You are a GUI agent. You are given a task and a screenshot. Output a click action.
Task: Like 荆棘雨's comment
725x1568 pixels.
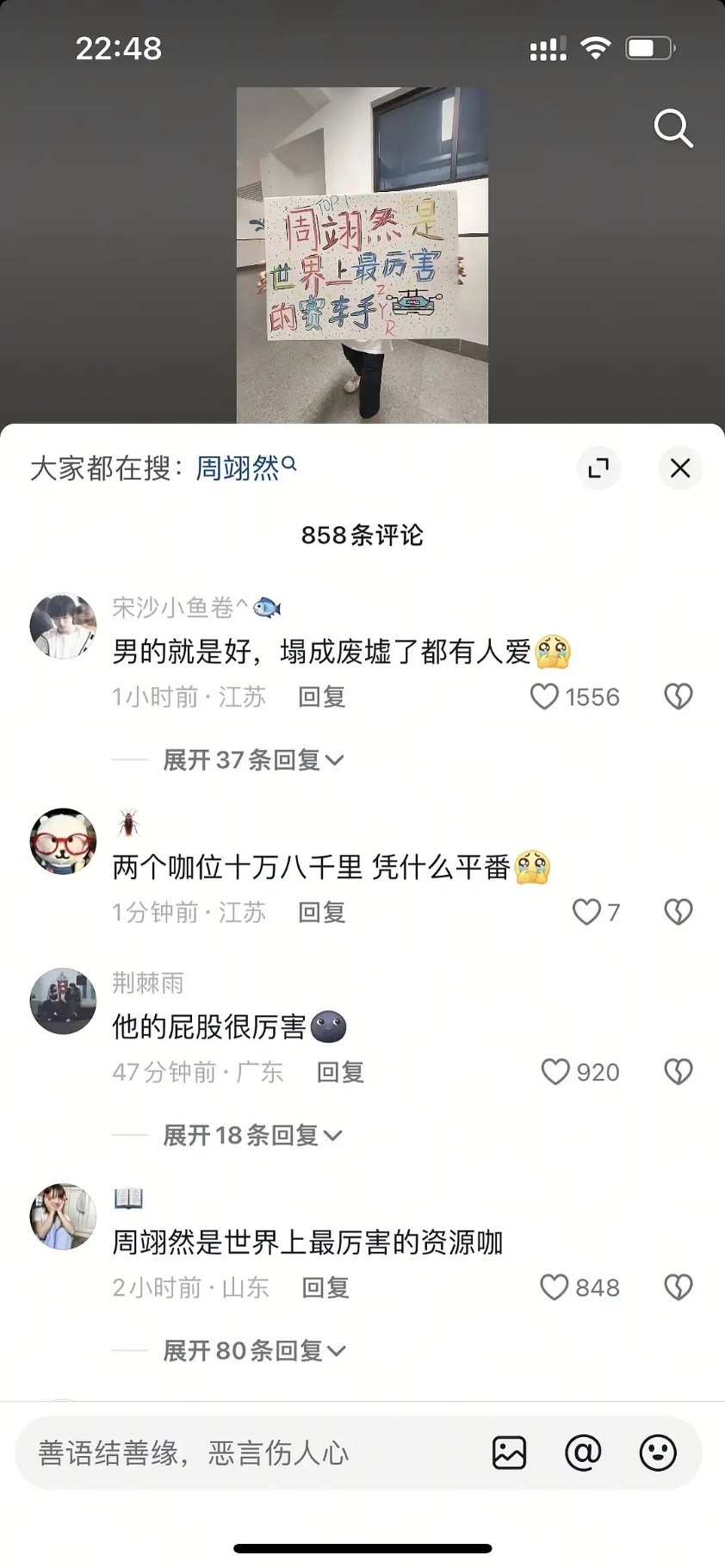[556, 1072]
